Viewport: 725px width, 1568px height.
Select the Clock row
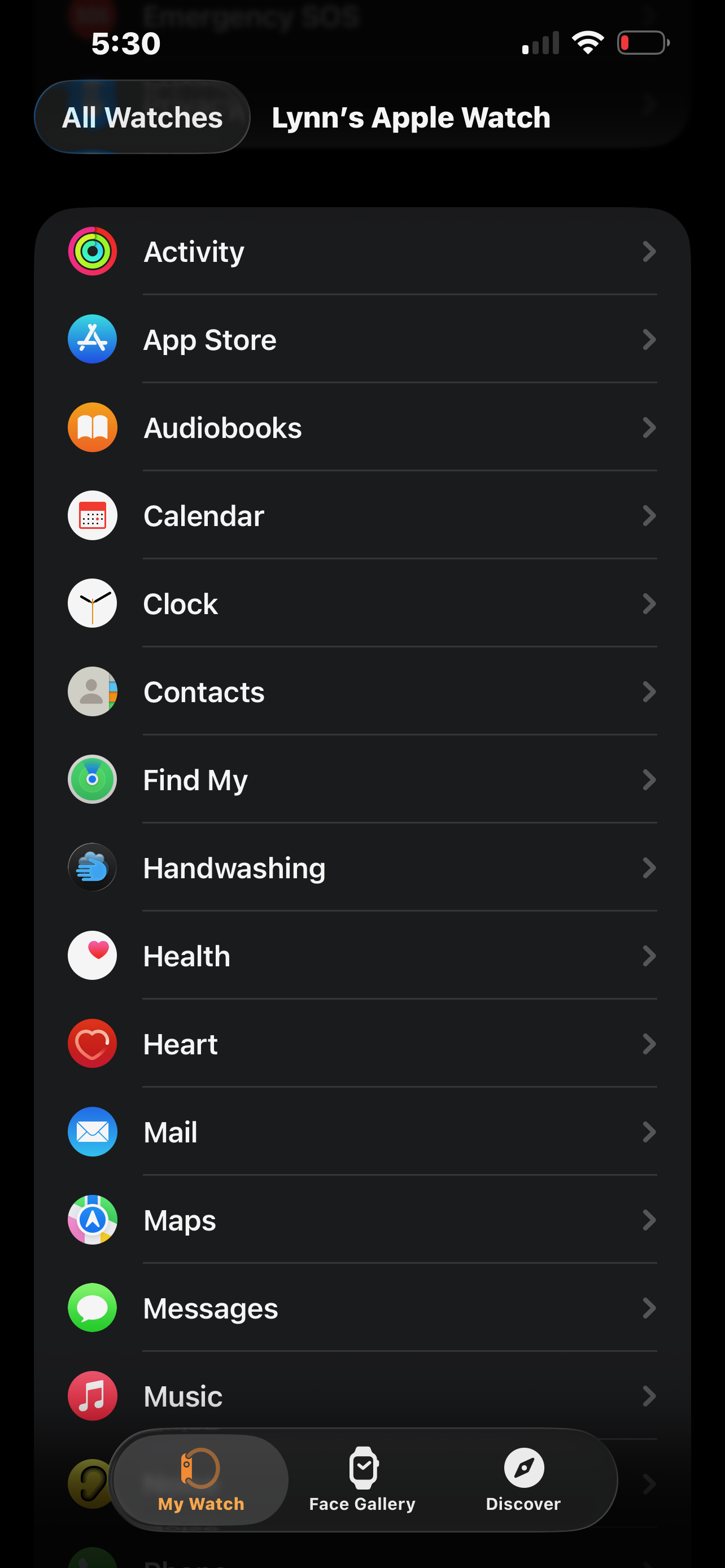[362, 604]
